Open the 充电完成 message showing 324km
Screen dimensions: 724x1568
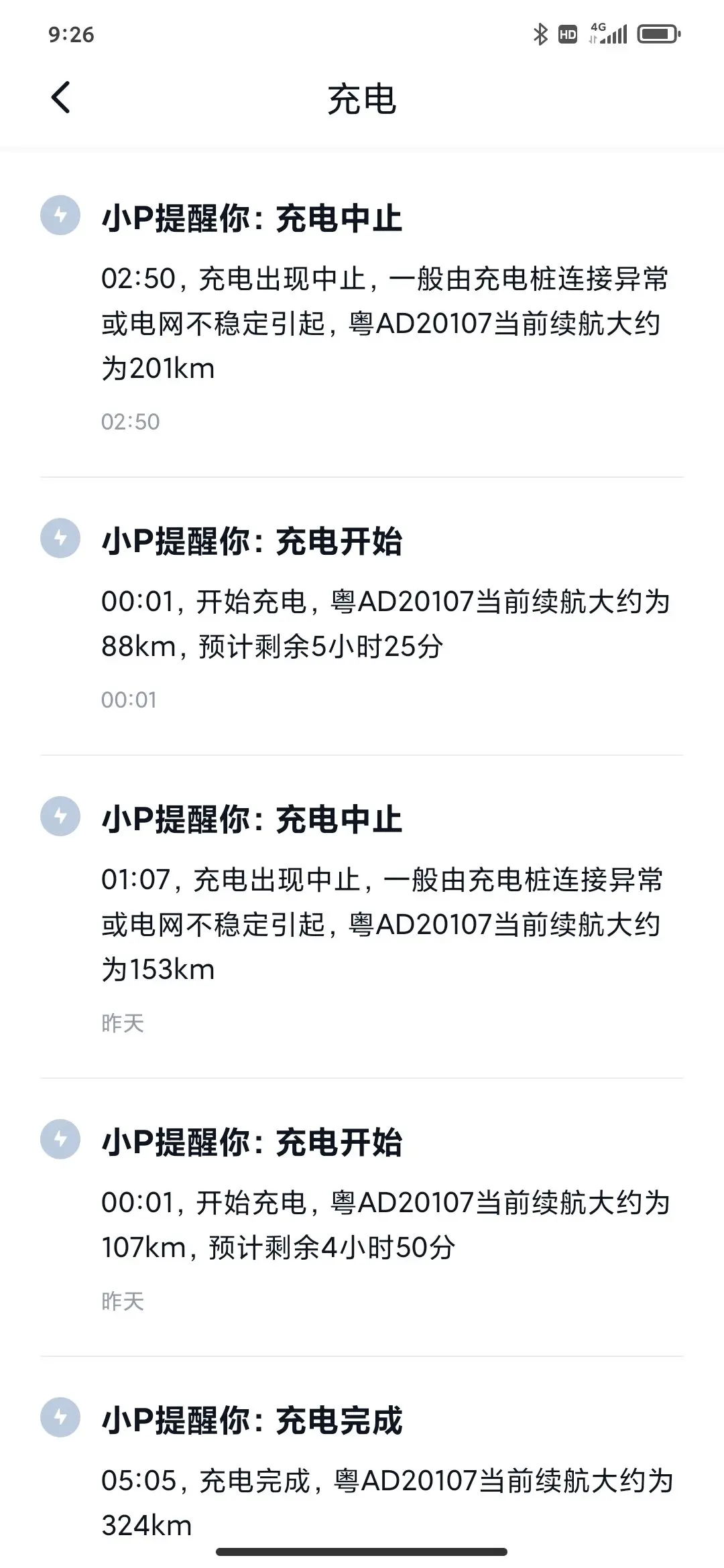click(x=362, y=1462)
